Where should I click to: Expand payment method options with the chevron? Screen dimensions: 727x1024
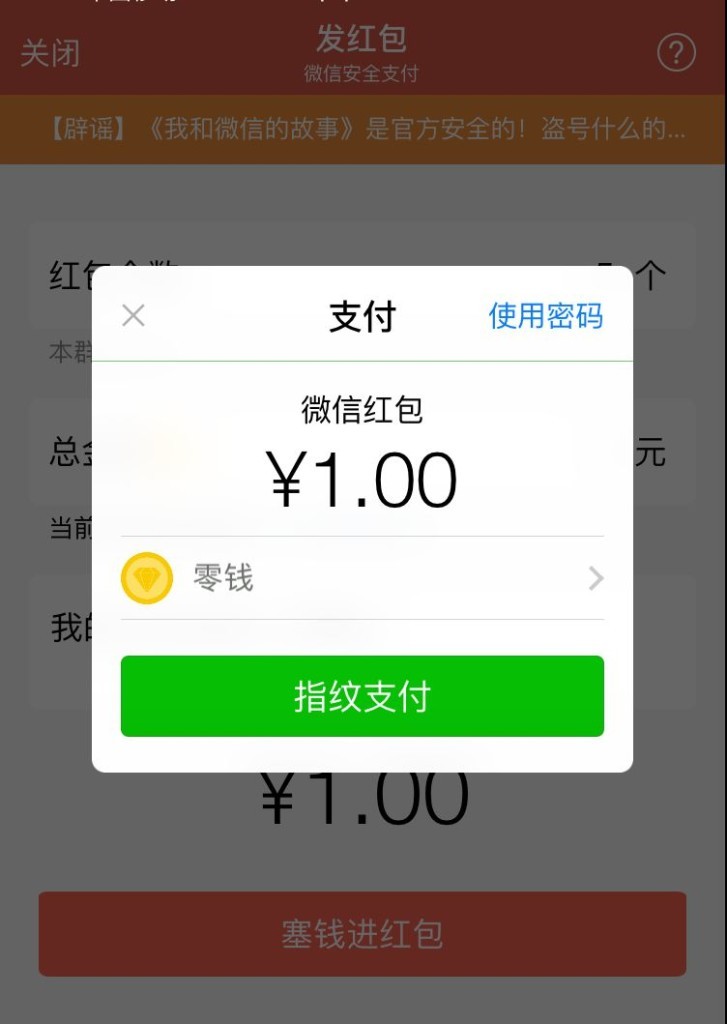coord(595,578)
